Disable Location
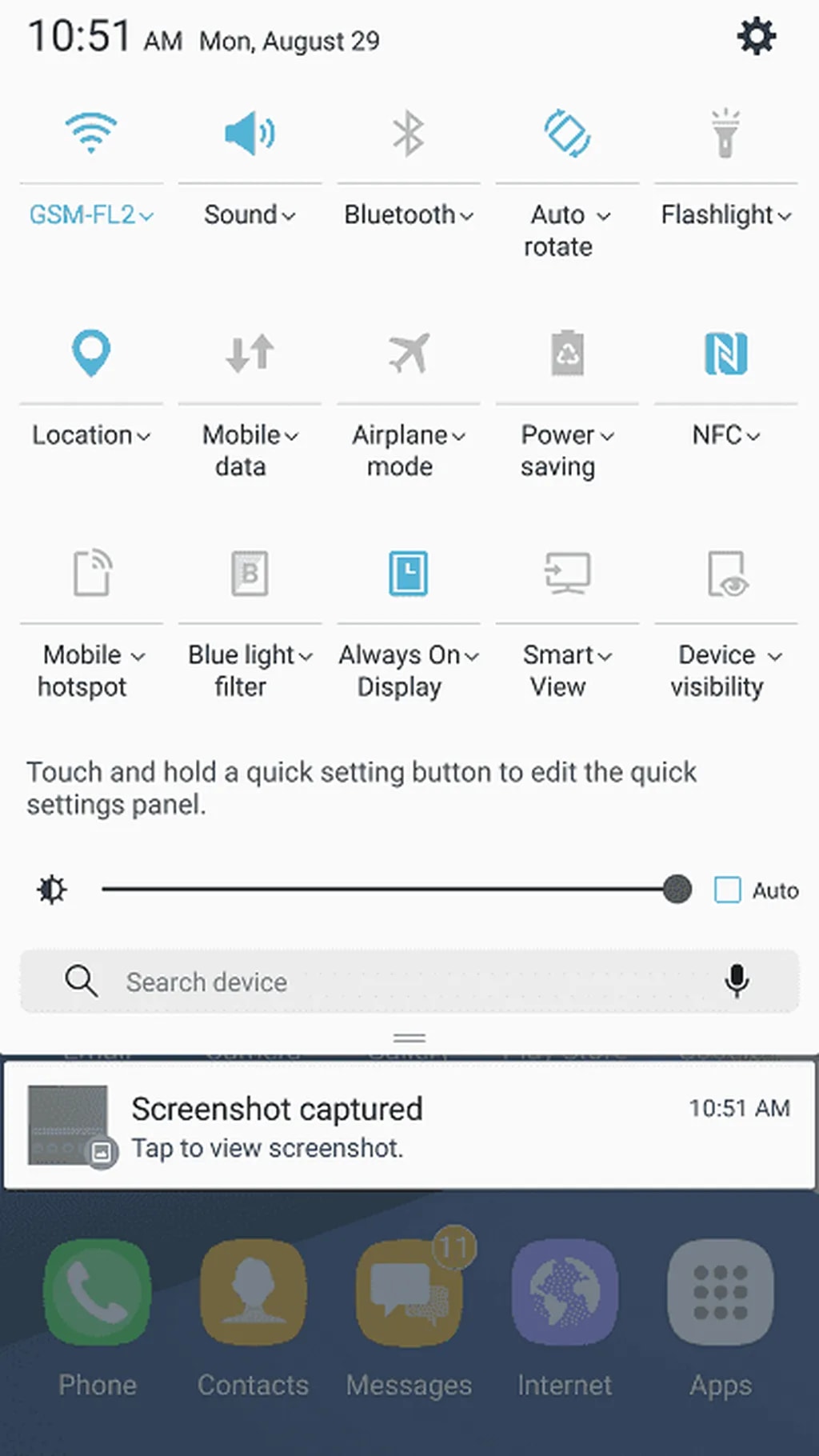Screen dimensions: 819x1456 pos(91,353)
